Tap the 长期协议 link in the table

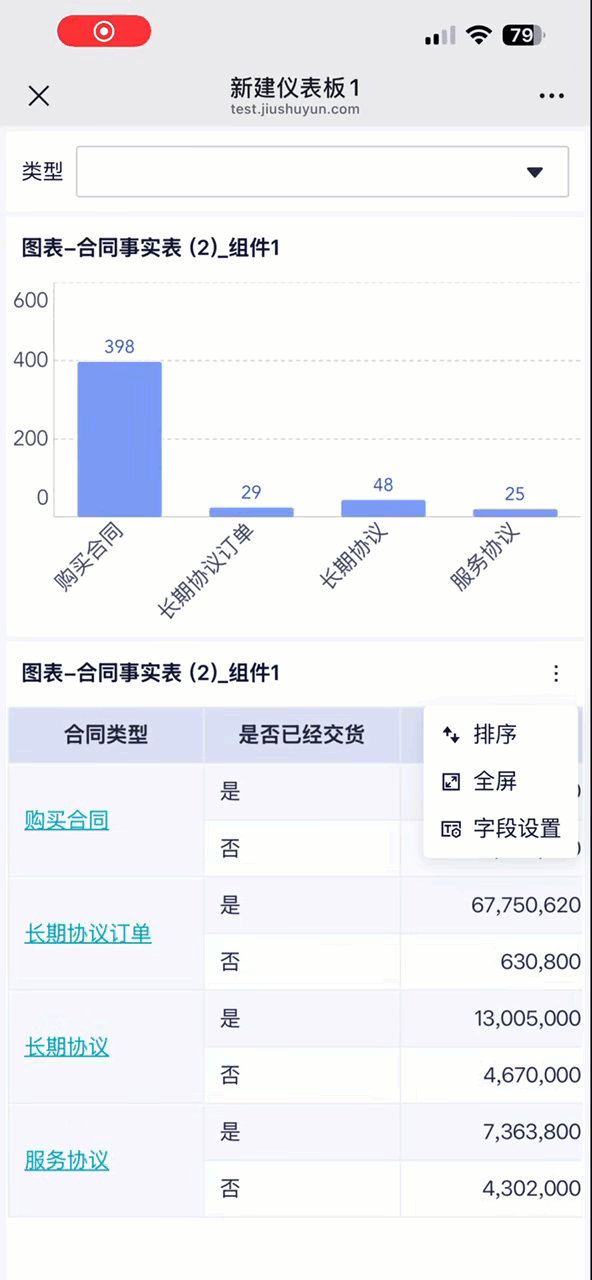click(67, 1047)
